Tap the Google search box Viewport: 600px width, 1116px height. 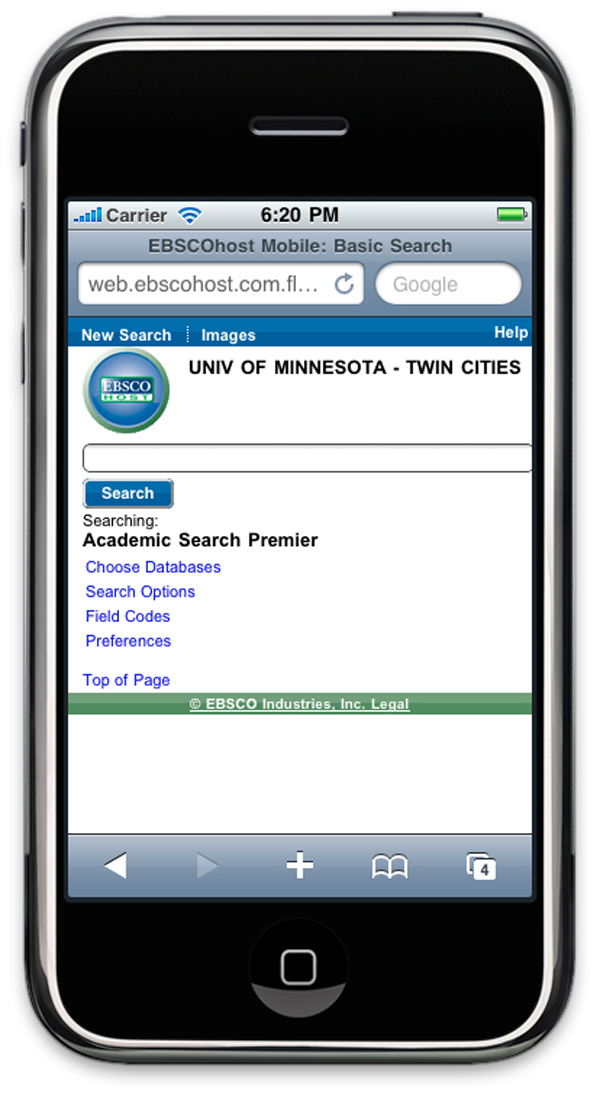pyautogui.click(x=447, y=285)
